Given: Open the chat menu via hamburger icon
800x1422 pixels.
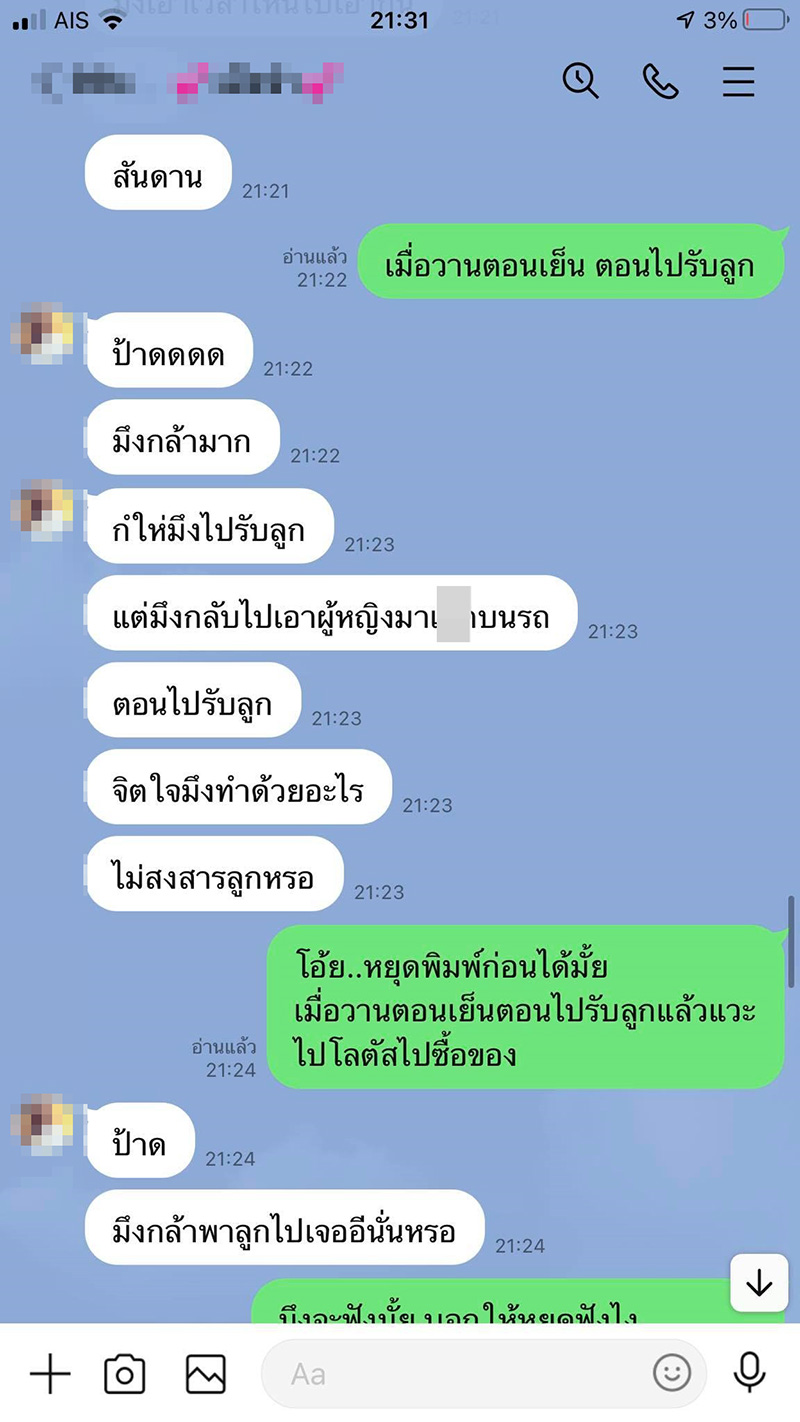Looking at the screenshot, I should pos(738,82).
